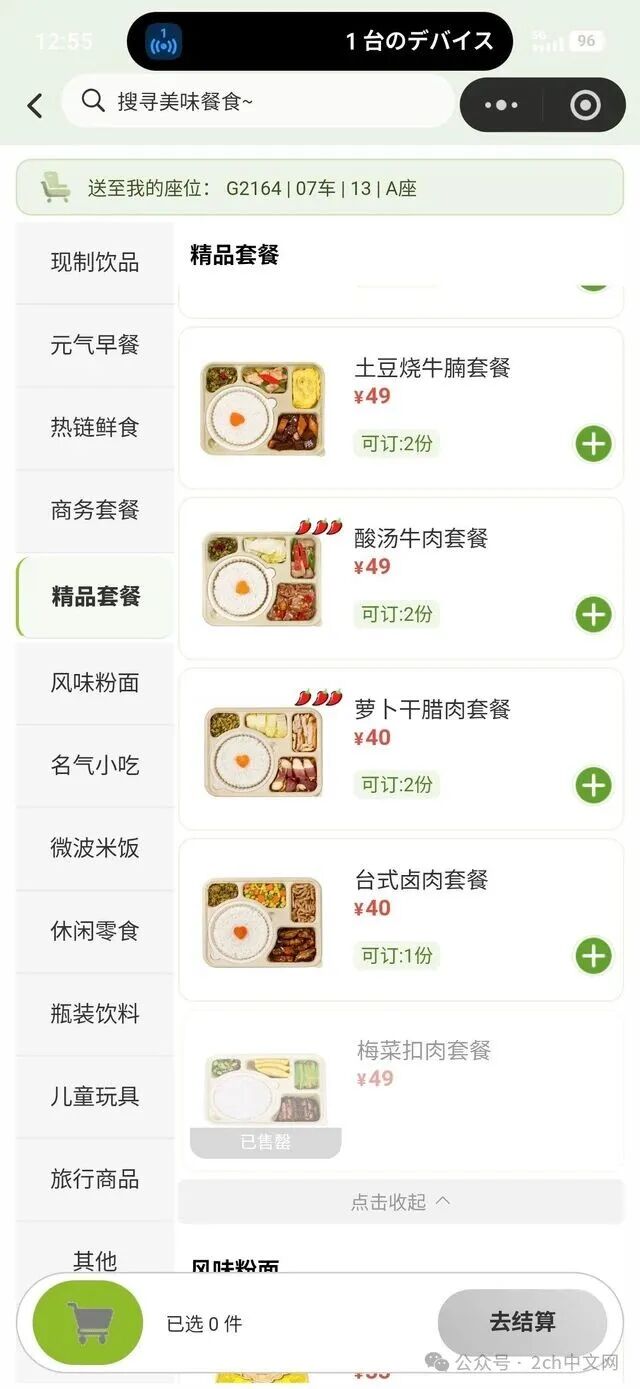Open the 名气小吃 category
Viewport: 640px width, 1389px height.
pyautogui.click(x=95, y=766)
